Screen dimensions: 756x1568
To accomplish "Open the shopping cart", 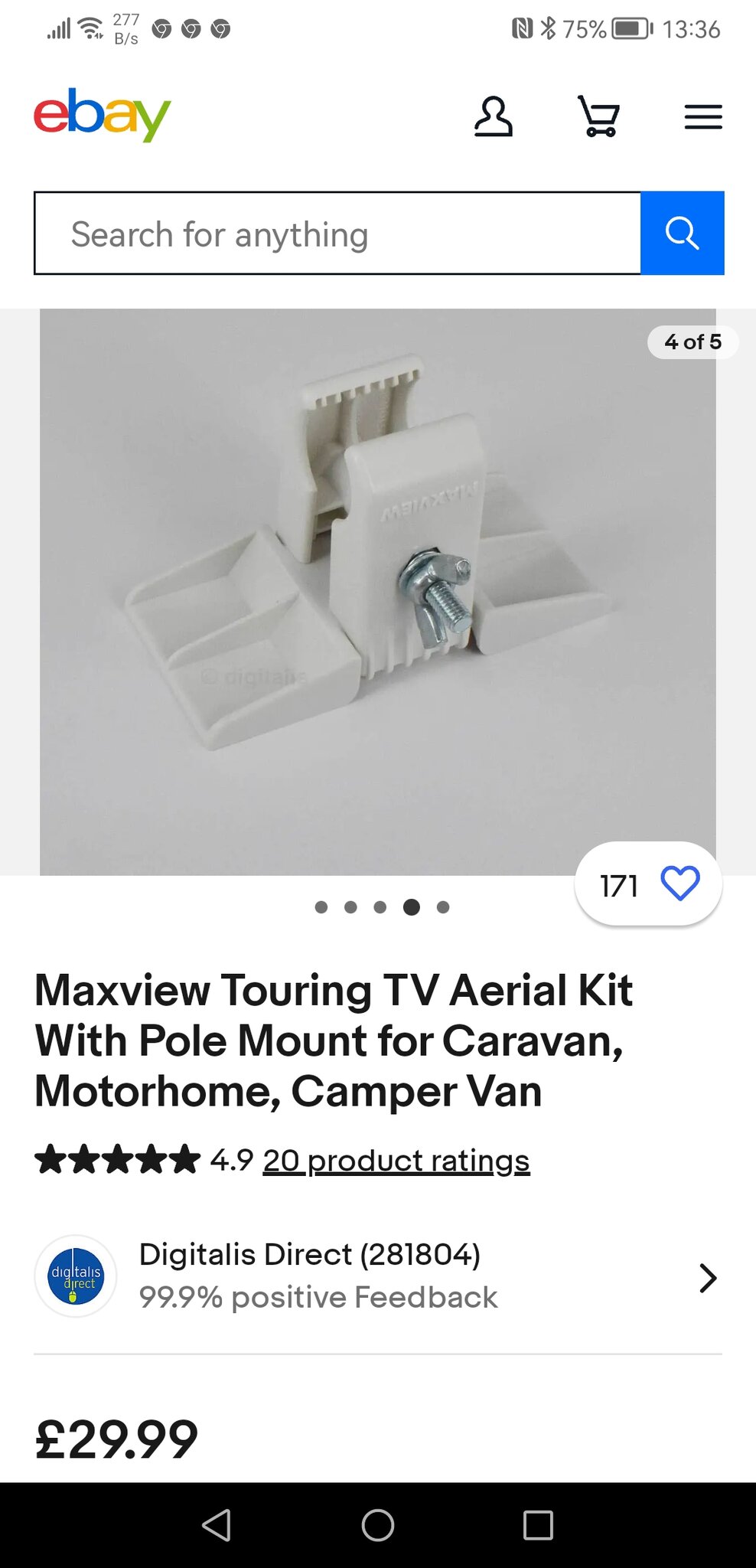I will (x=598, y=116).
